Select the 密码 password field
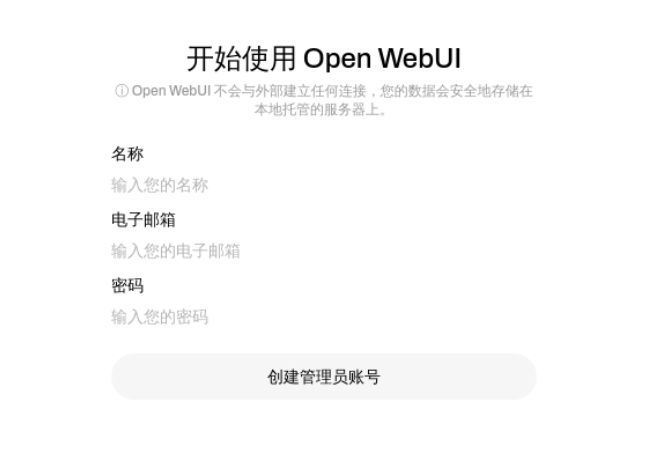This screenshot has height=469, width=661. pyautogui.click(x=323, y=317)
